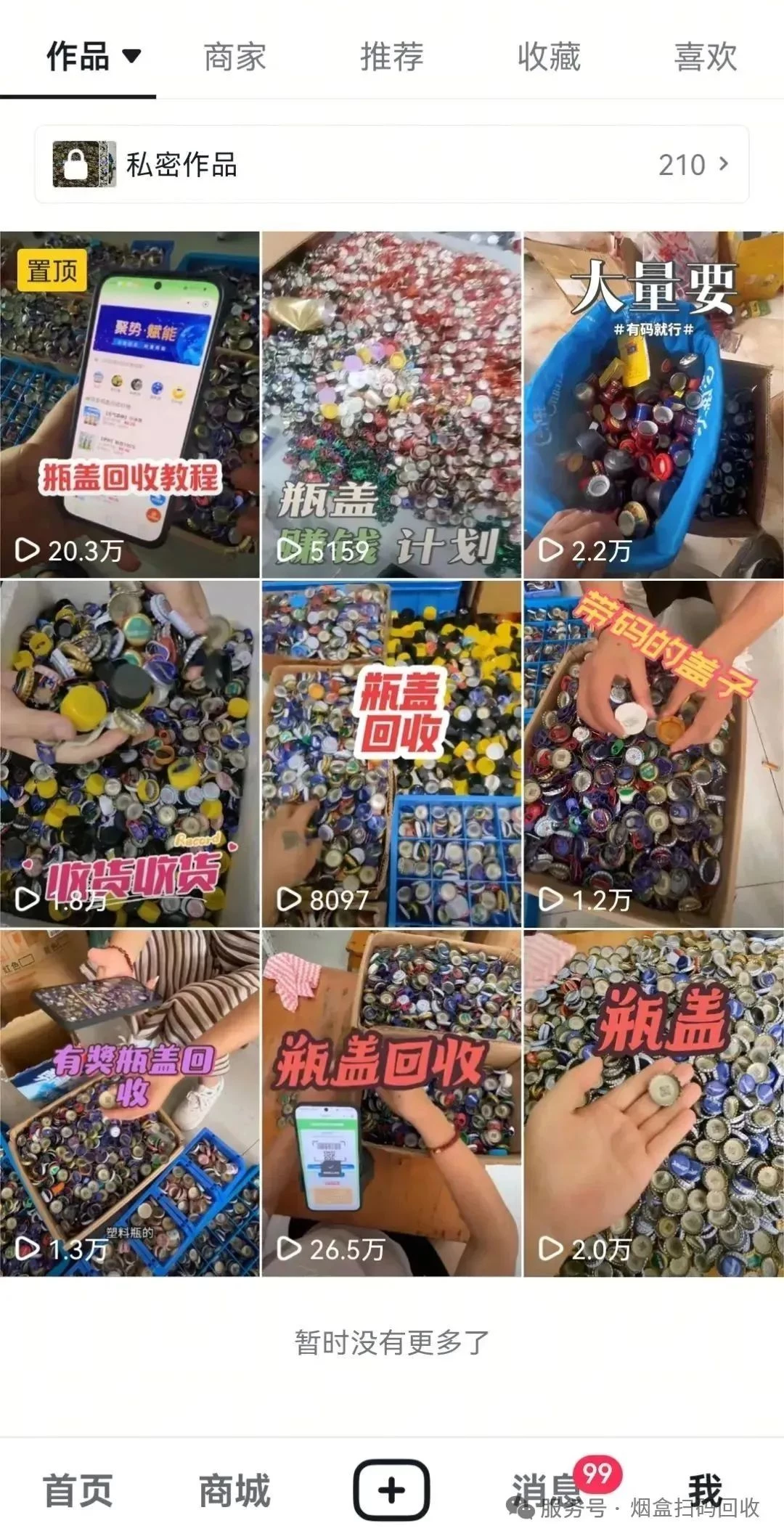This screenshot has height=1539, width=784.
Task: Open the 收藏 tab
Action: pos(550,60)
